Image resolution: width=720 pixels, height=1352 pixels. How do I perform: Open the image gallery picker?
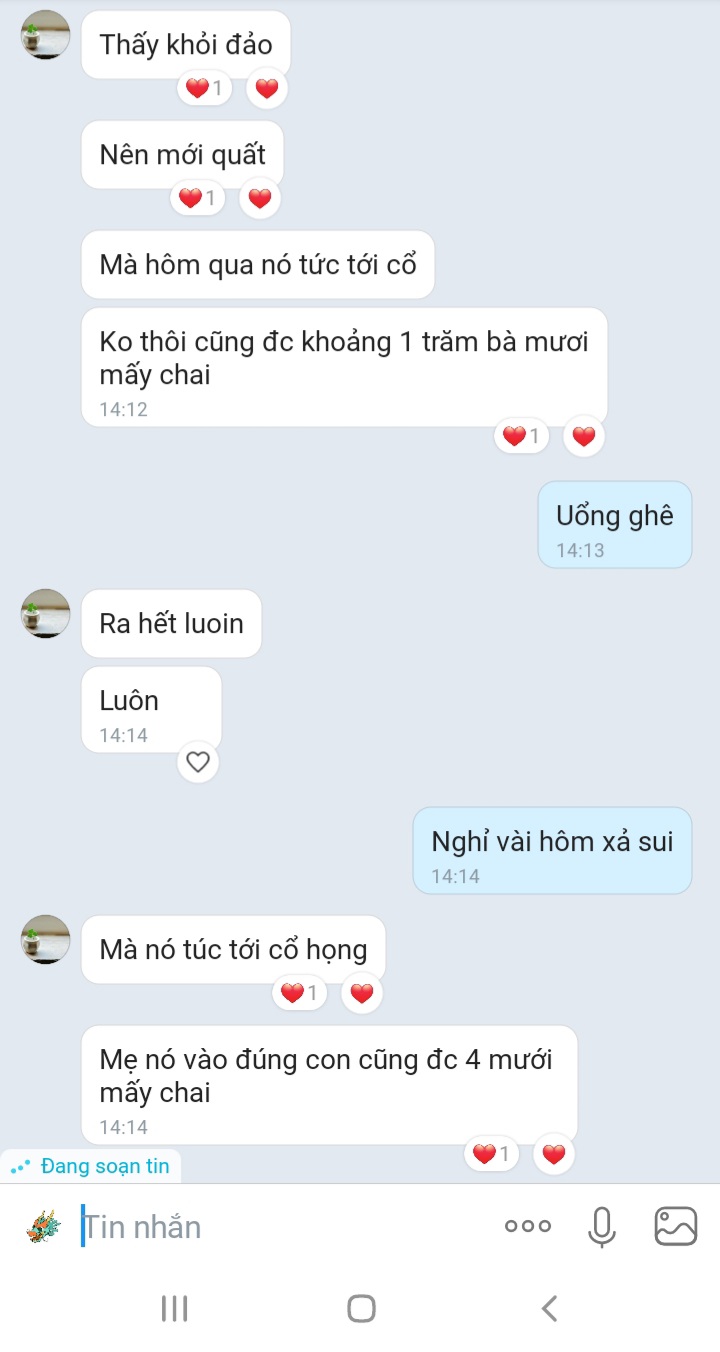[x=675, y=1226]
